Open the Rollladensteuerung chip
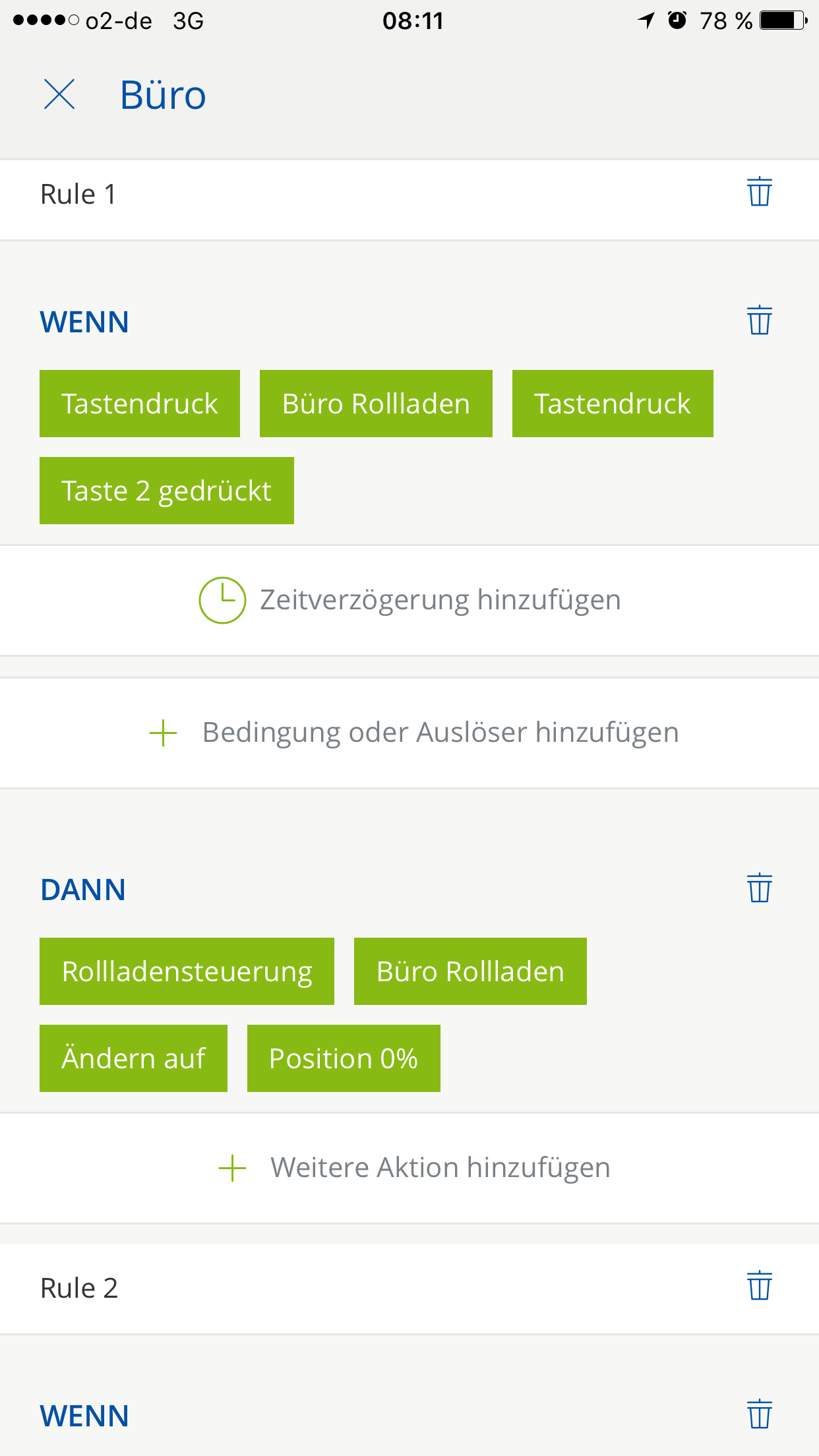 coord(187,971)
